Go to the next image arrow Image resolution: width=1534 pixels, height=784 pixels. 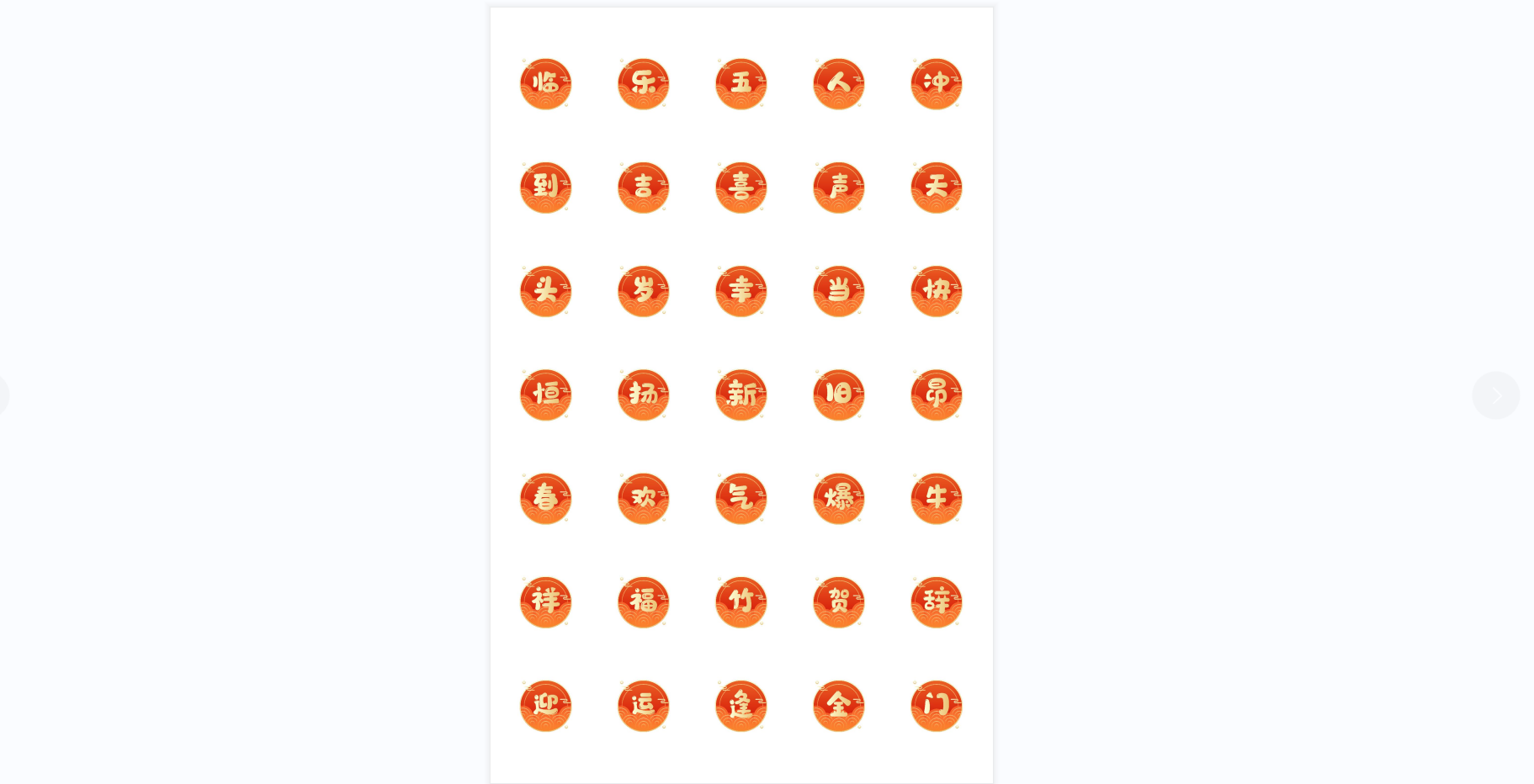coord(1495,395)
